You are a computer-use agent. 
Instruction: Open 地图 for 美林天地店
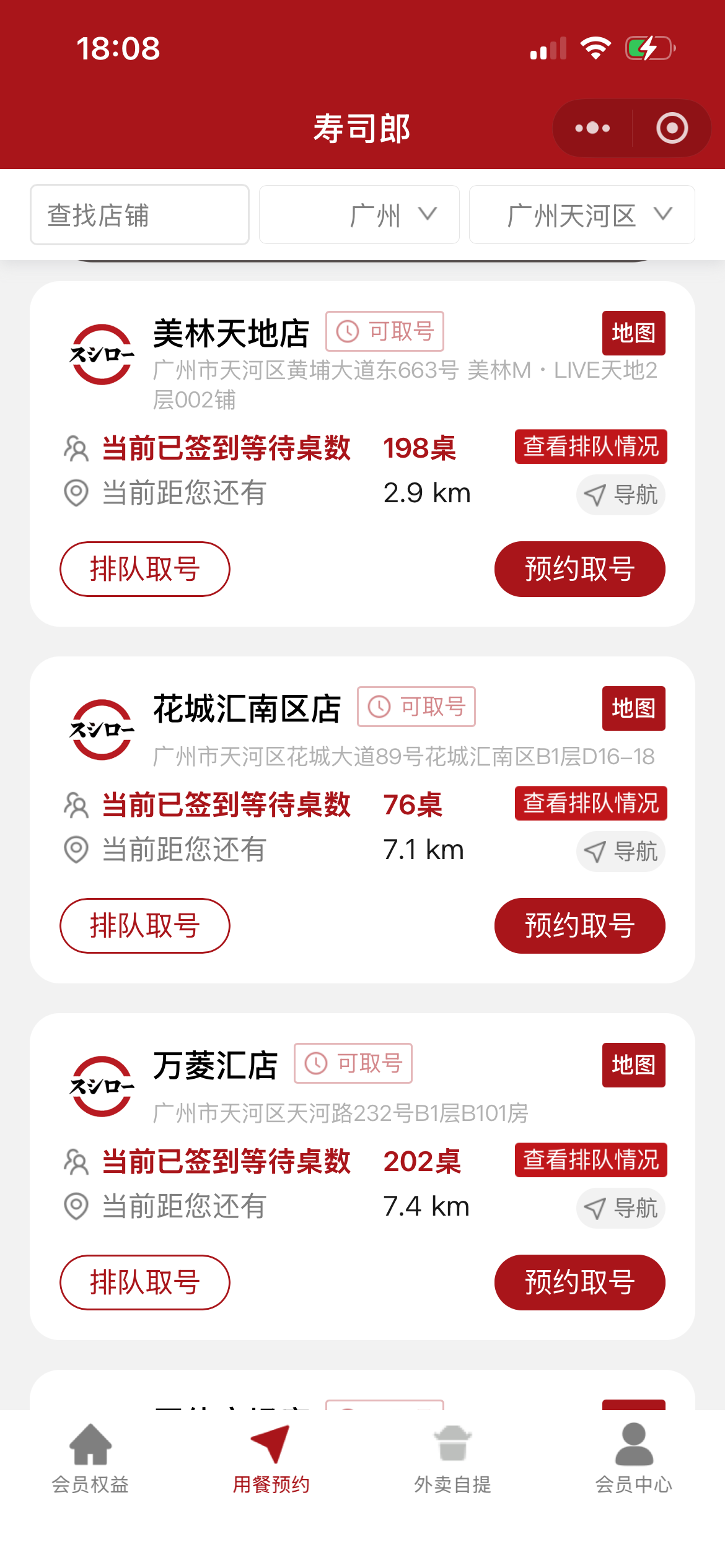point(633,333)
